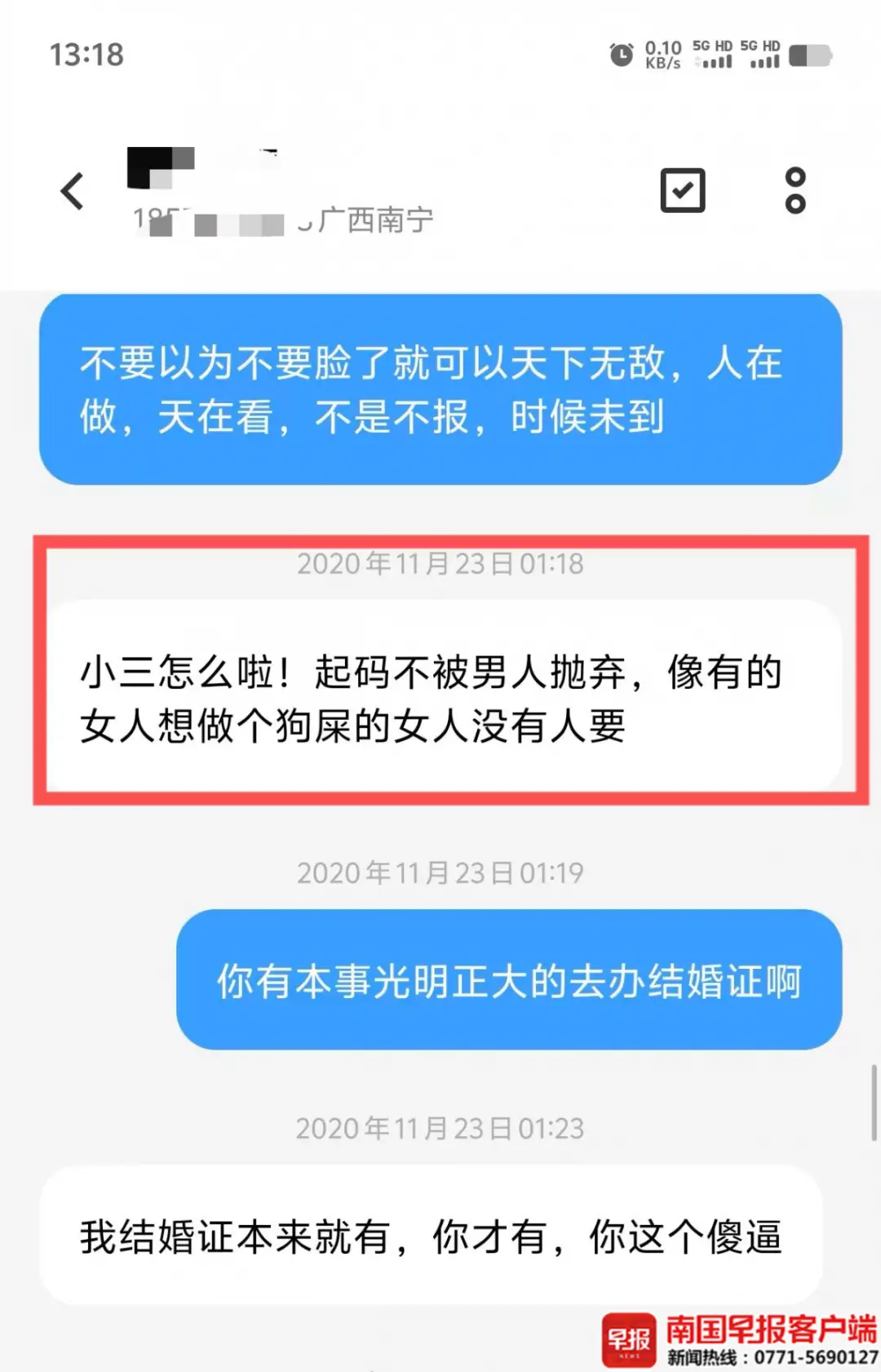Open the message multi-select checkbox icon
Viewport: 881px width, 1372px height.
[x=682, y=191]
